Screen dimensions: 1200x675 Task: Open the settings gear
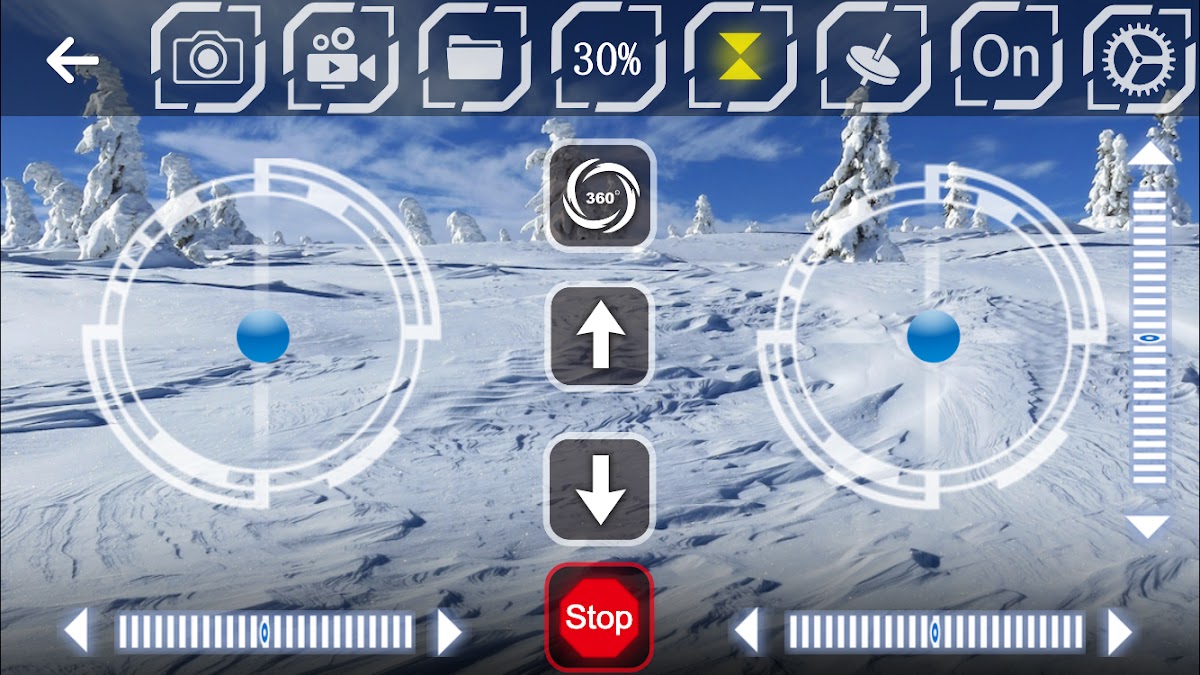pyautogui.click(x=1137, y=60)
